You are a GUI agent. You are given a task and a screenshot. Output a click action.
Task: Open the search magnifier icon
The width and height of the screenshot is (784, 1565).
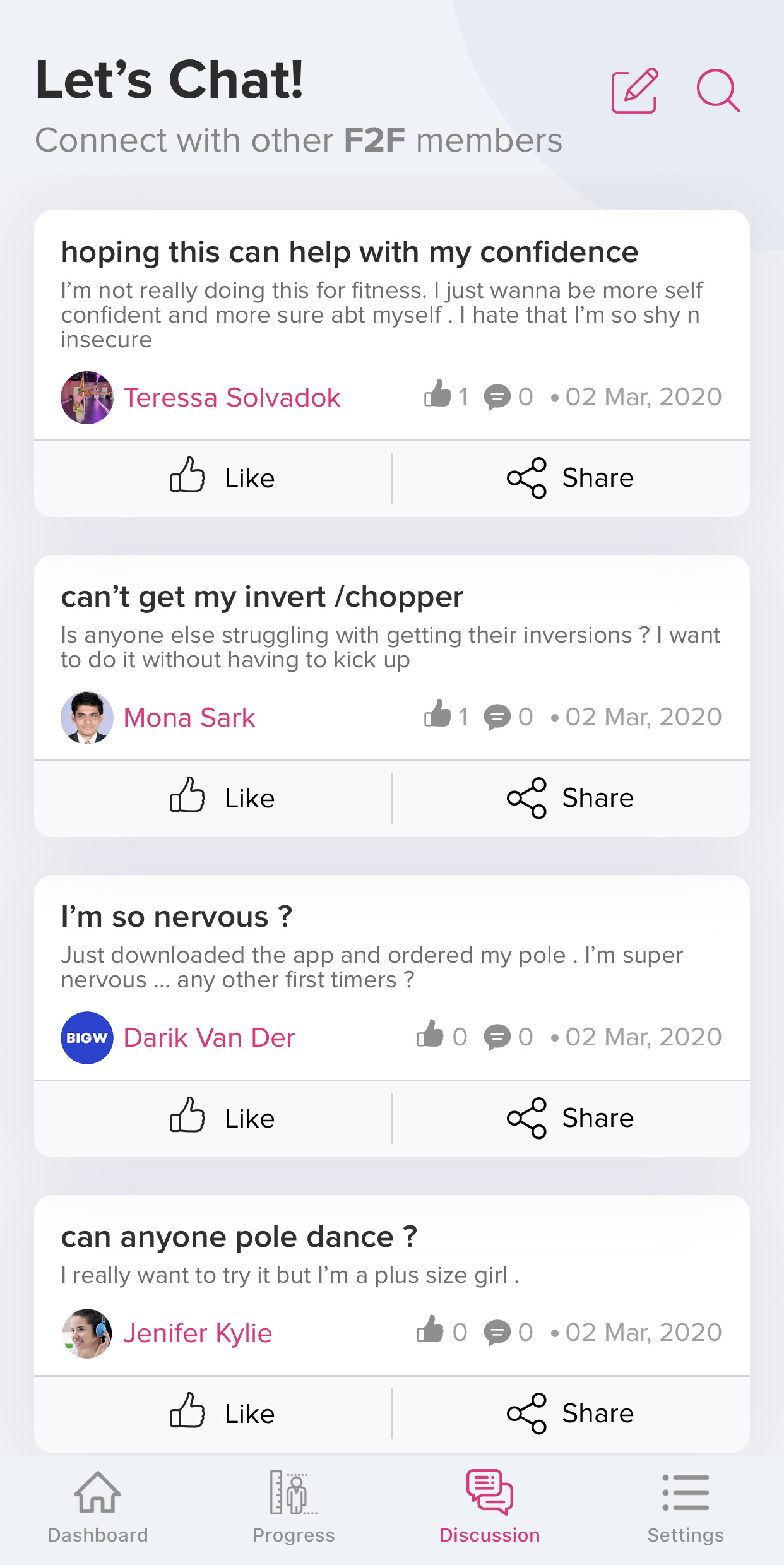(x=718, y=91)
